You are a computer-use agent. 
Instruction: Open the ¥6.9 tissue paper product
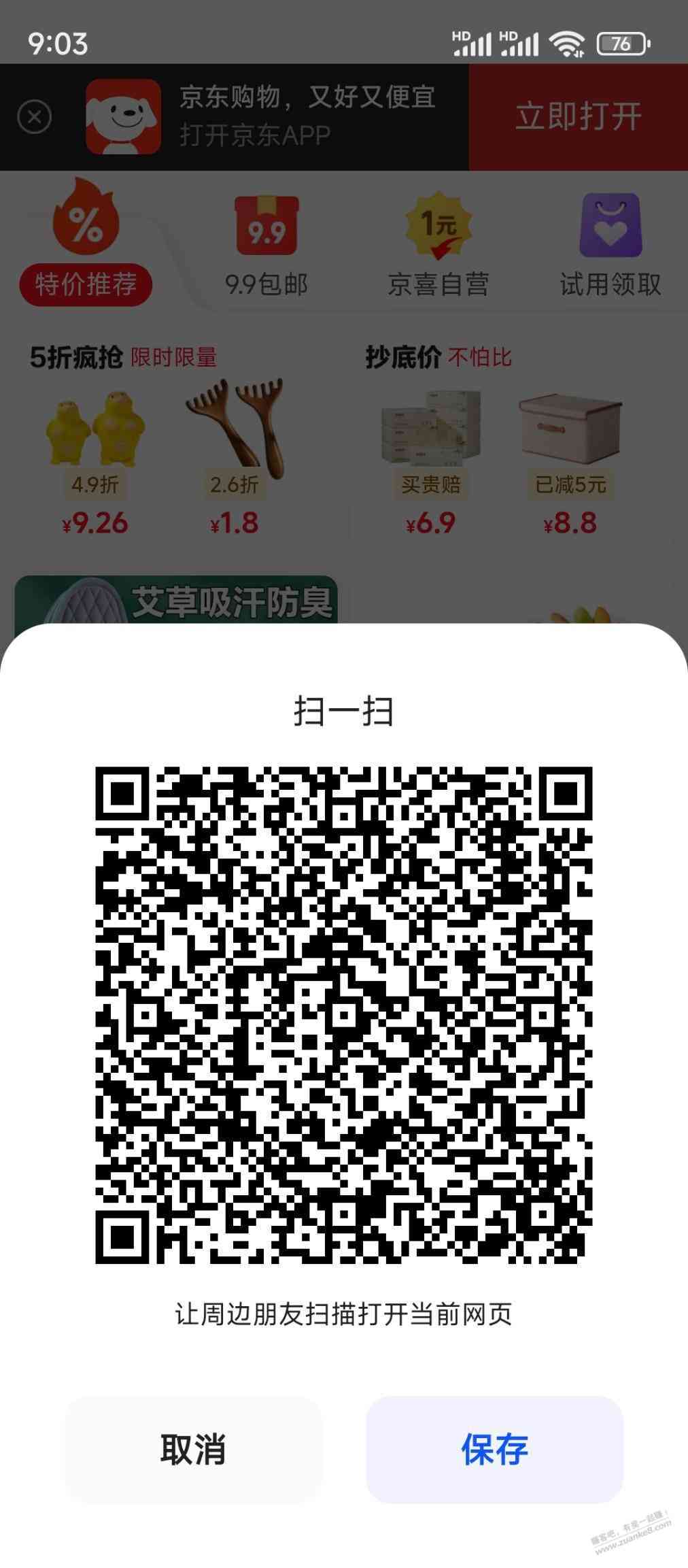[430, 463]
